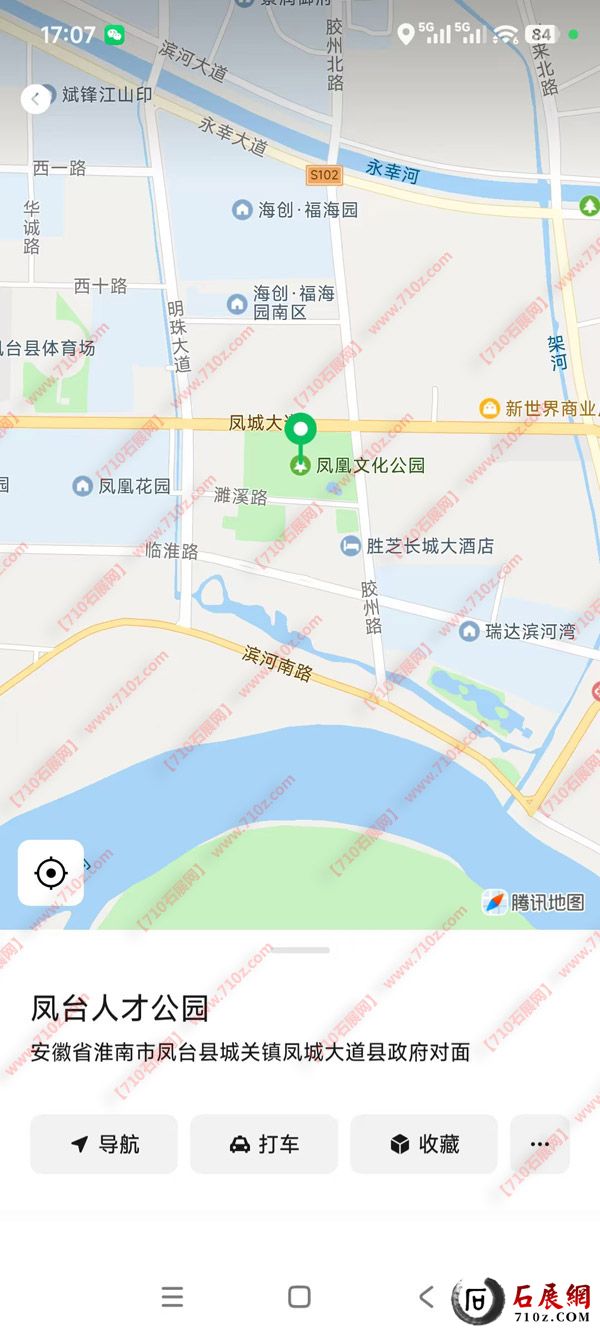The image size is (600, 1333).
Task: Hail a ride with 打车 button
Action: (264, 1144)
